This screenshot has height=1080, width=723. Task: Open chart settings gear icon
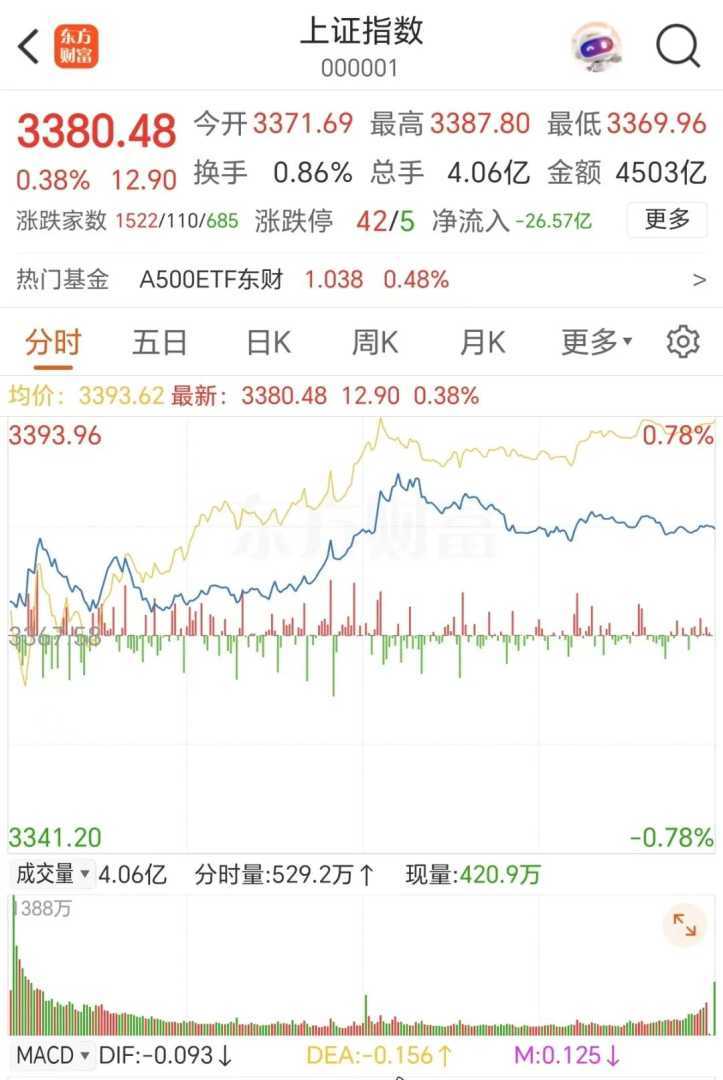coord(683,342)
